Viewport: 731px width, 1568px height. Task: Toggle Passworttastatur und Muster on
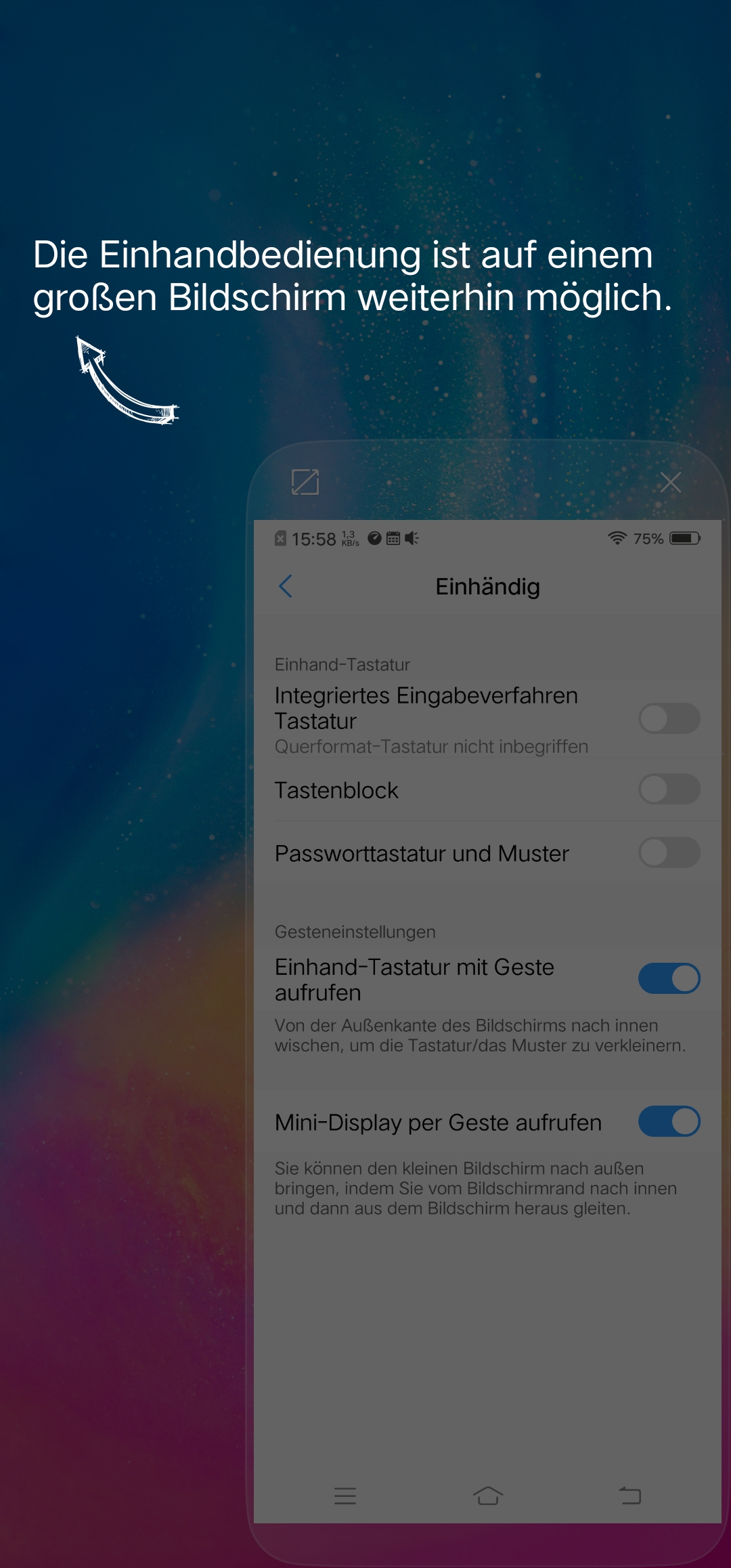coord(669,852)
